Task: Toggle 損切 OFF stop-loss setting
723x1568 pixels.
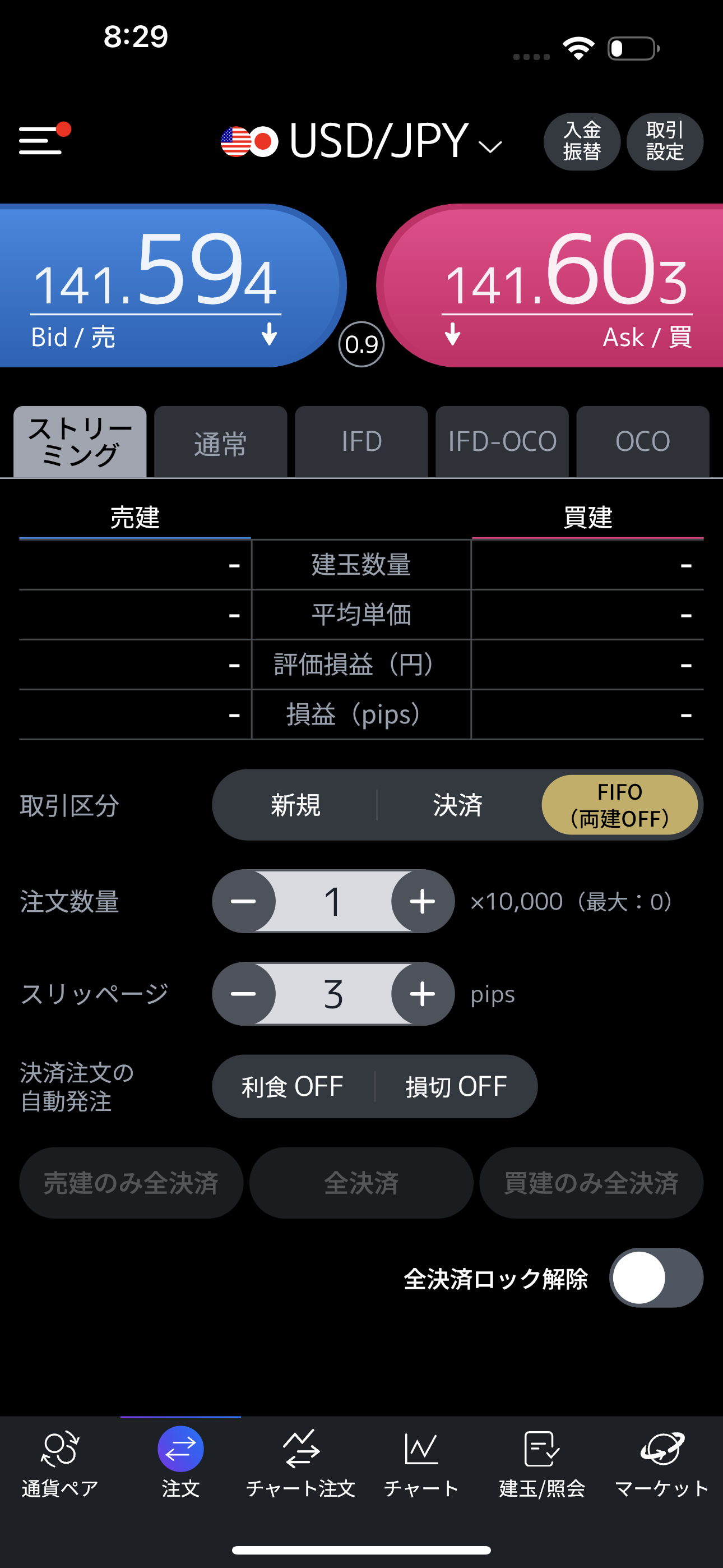Action: click(x=456, y=1086)
